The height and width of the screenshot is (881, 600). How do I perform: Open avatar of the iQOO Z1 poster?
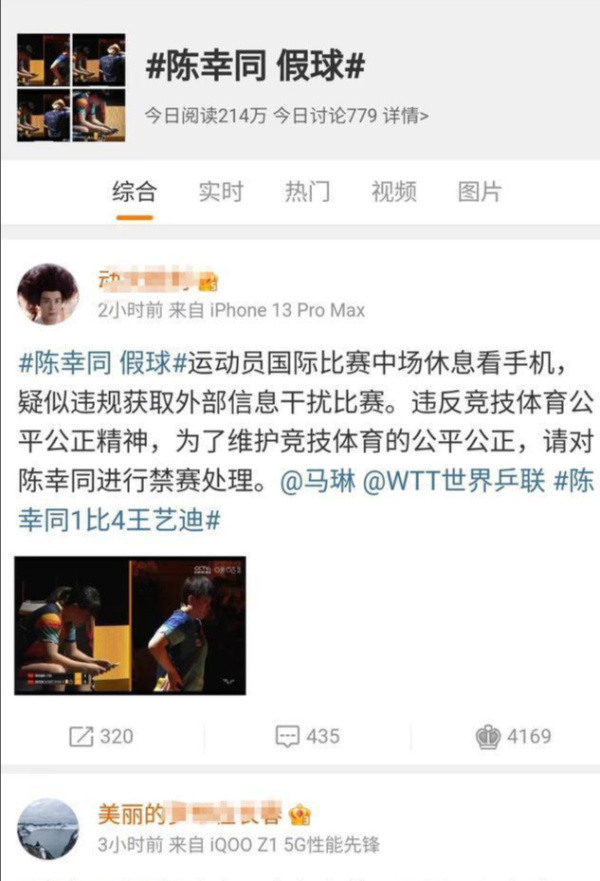click(49, 829)
